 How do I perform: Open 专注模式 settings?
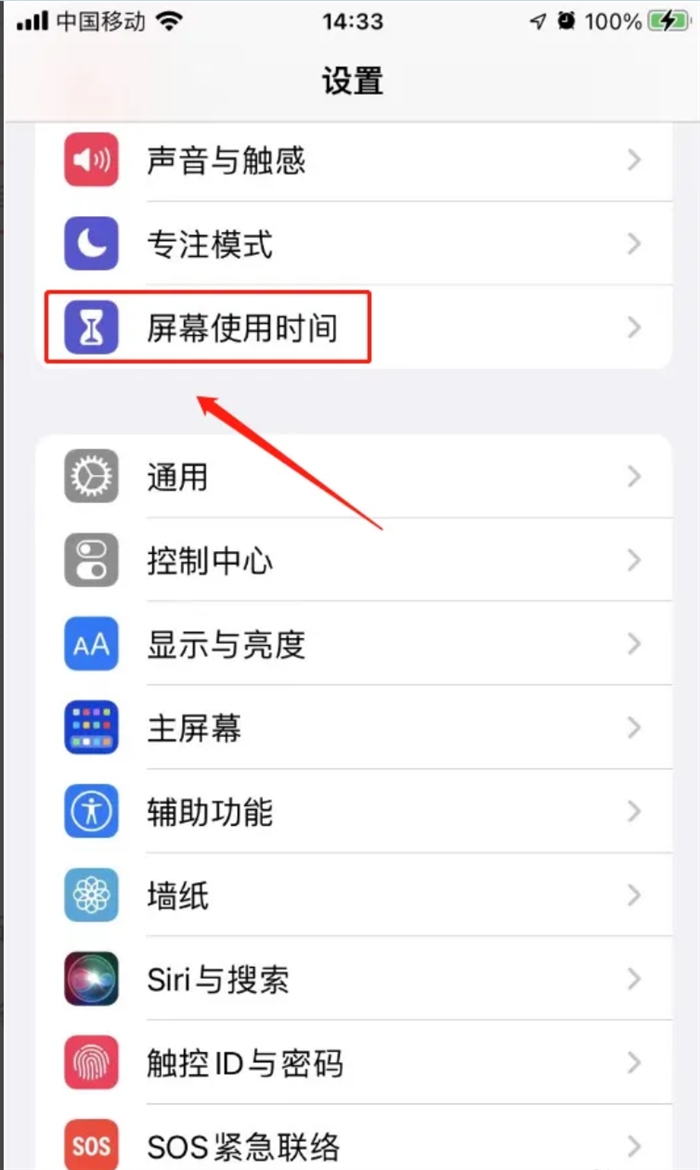coord(354,243)
